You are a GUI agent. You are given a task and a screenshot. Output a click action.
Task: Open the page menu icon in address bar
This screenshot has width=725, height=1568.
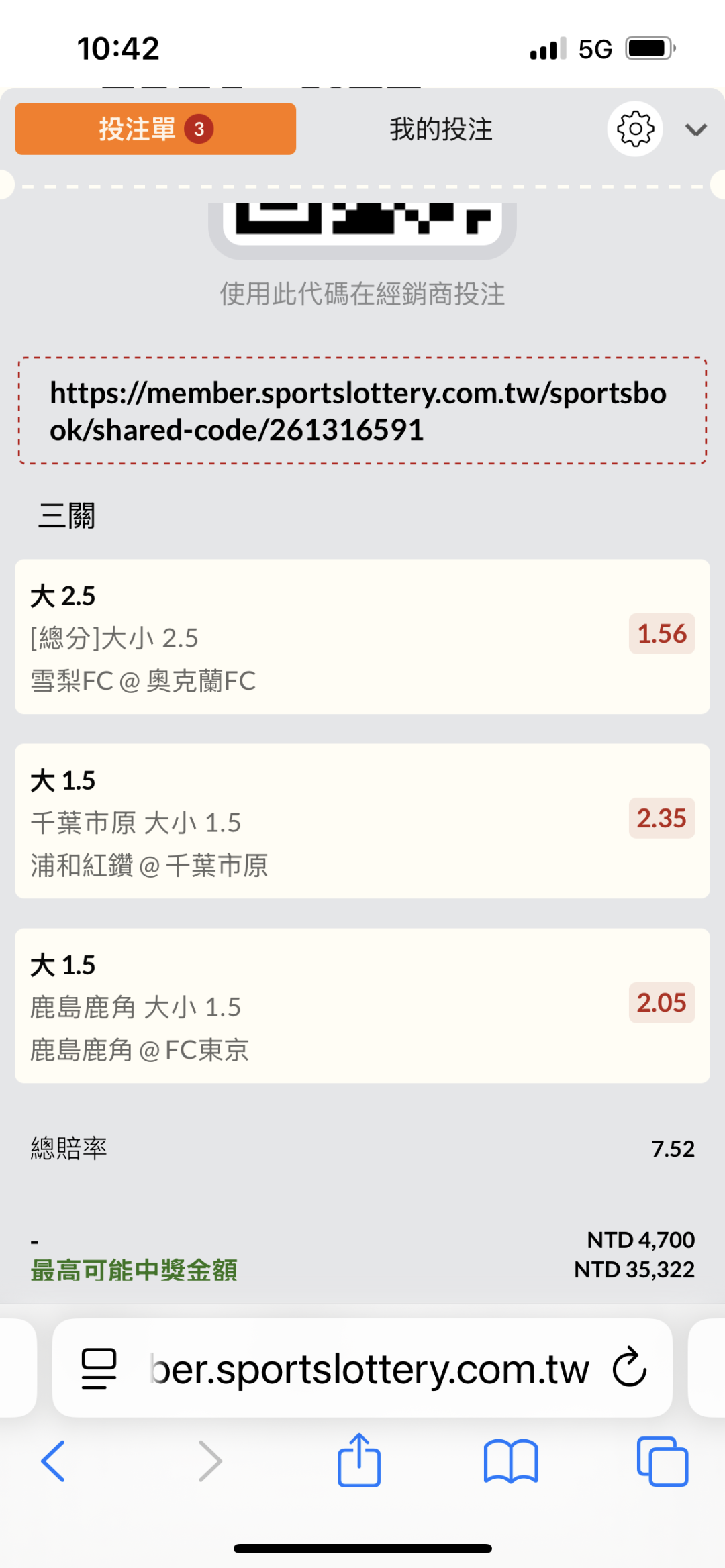[x=99, y=1368]
